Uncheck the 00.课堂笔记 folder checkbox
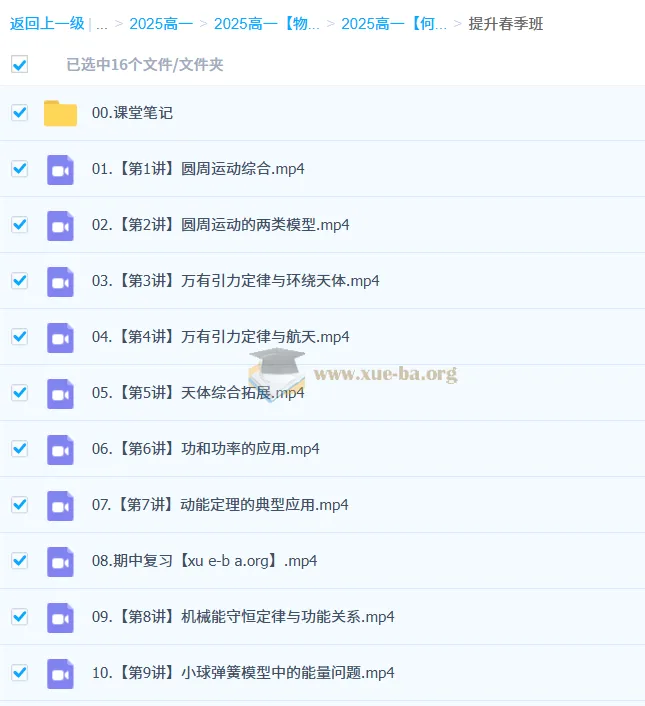This screenshot has height=706, width=645. pyautogui.click(x=19, y=113)
